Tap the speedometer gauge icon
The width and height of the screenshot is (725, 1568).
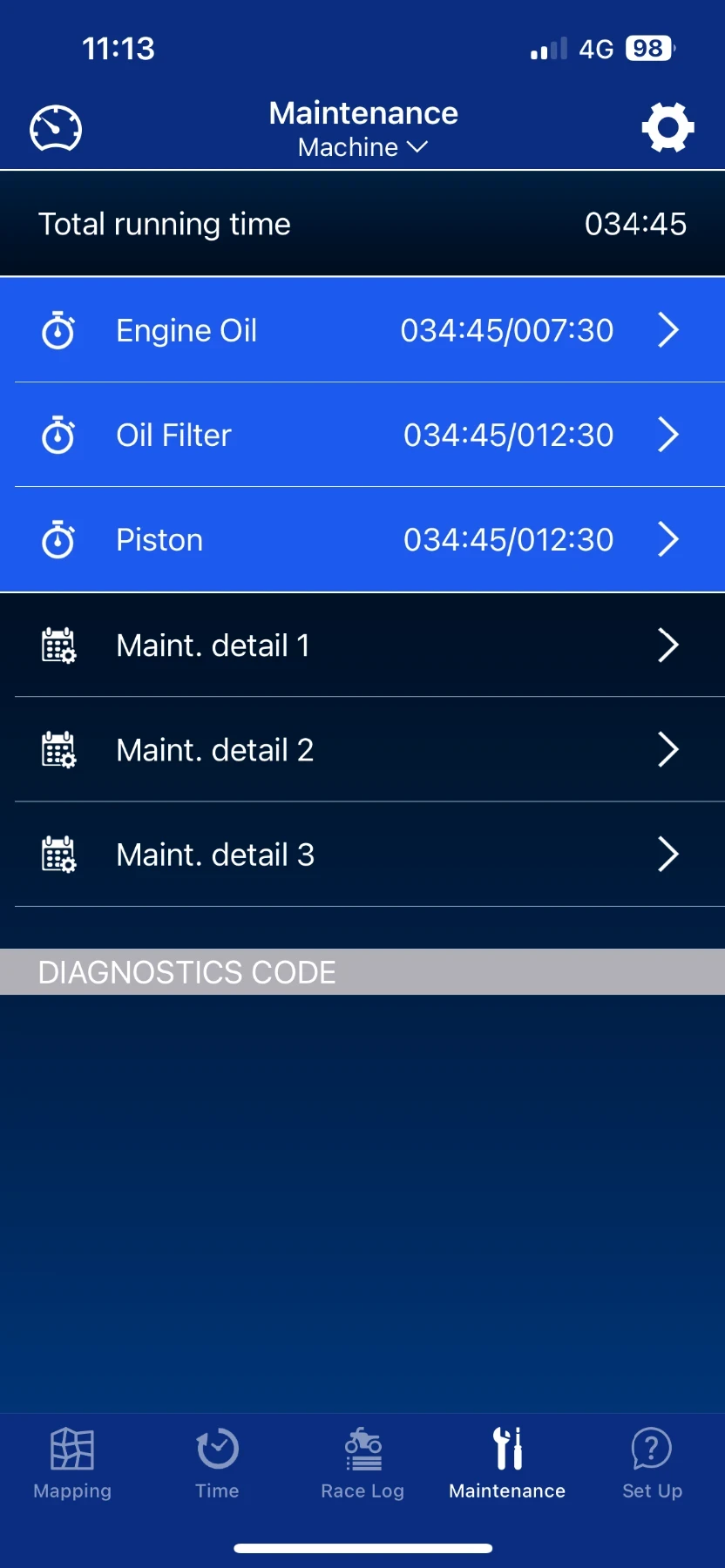coord(56,129)
